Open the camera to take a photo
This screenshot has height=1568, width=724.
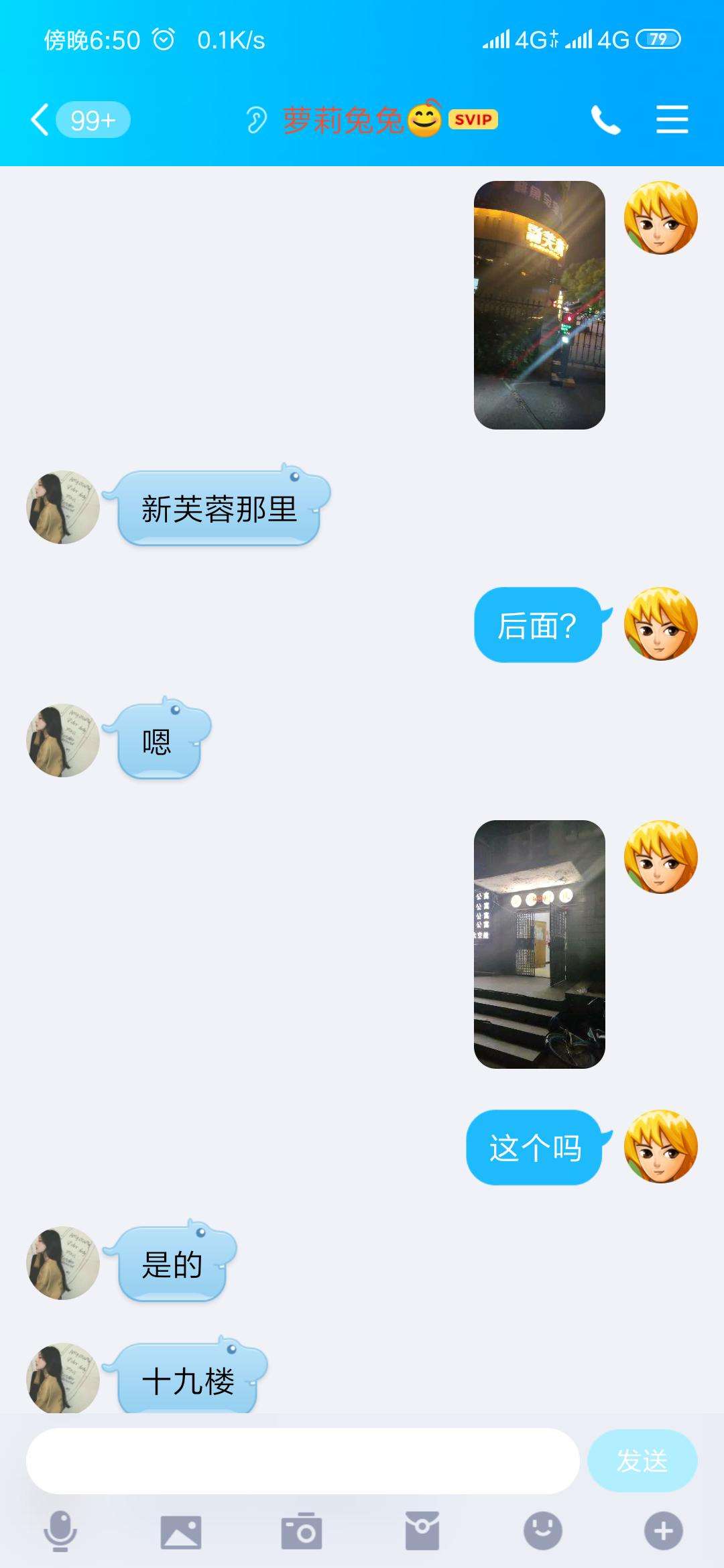click(x=302, y=1531)
